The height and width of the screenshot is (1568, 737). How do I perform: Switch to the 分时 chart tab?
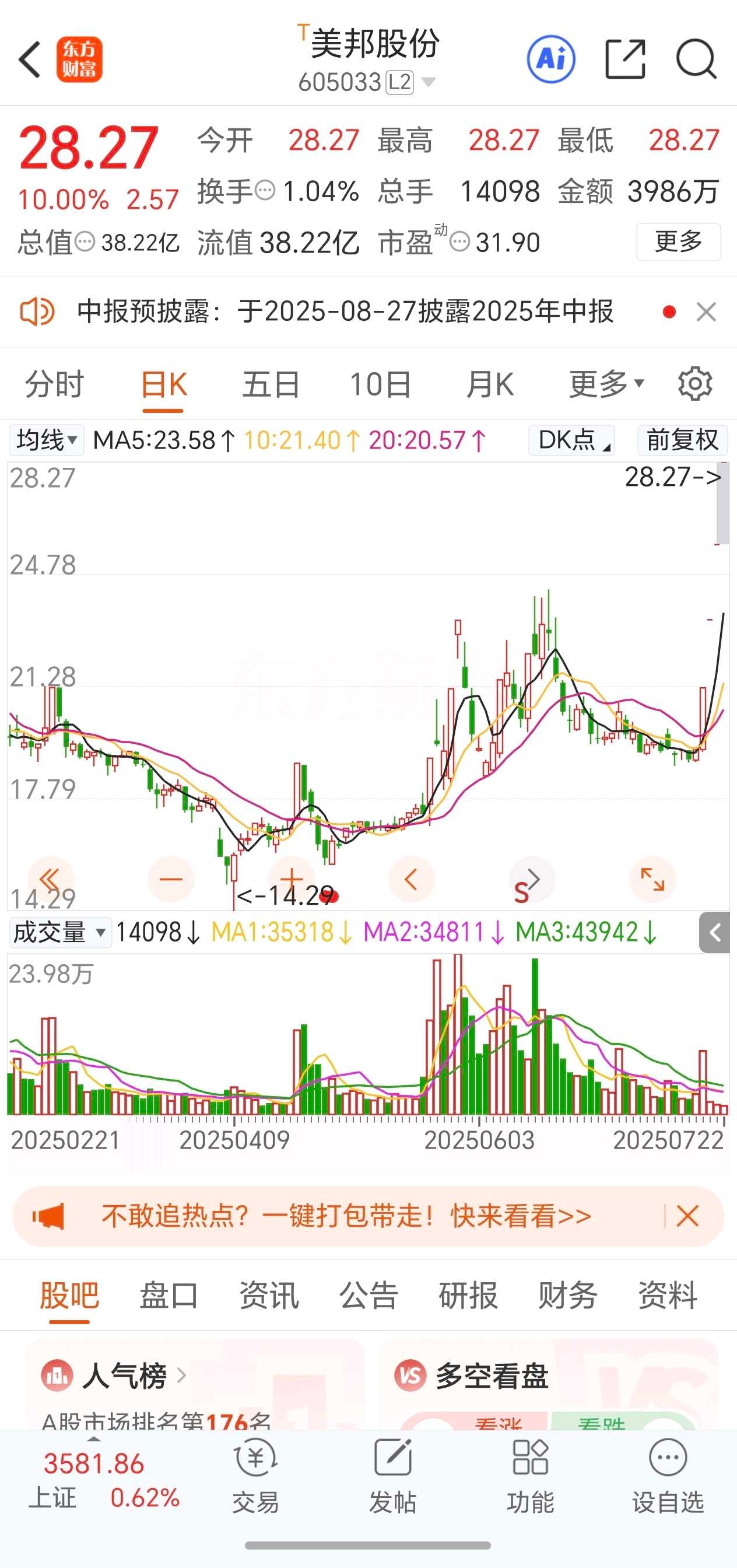click(54, 384)
